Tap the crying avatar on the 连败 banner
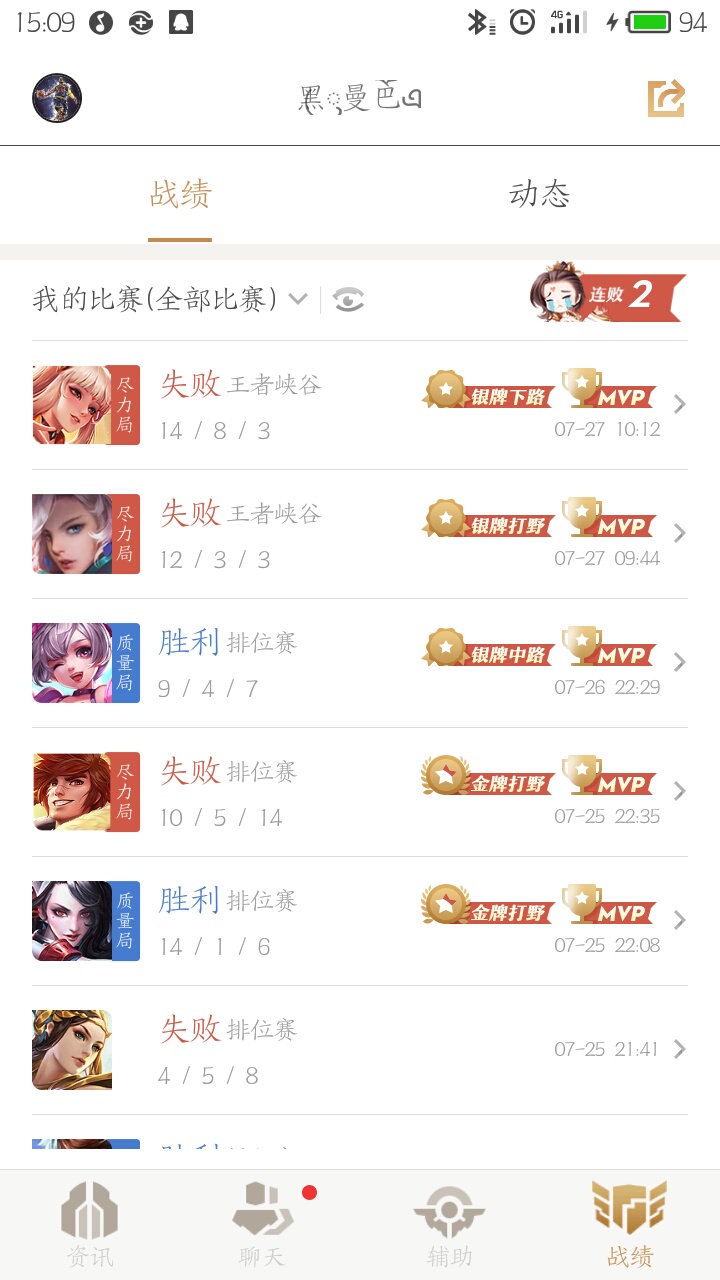 (557, 293)
